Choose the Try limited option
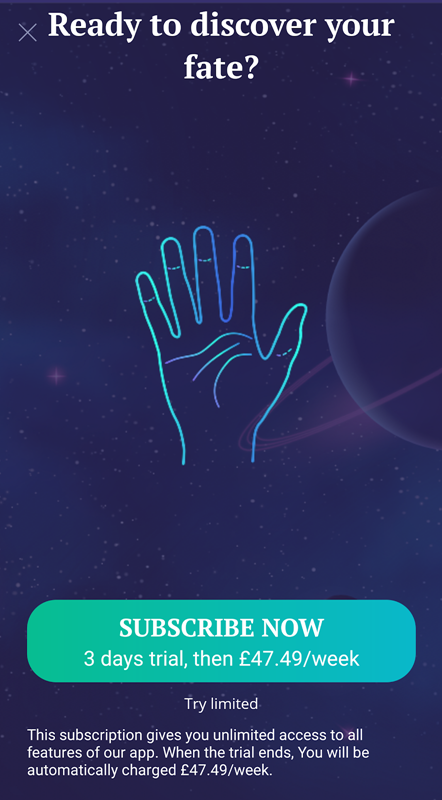 [x=221, y=704]
